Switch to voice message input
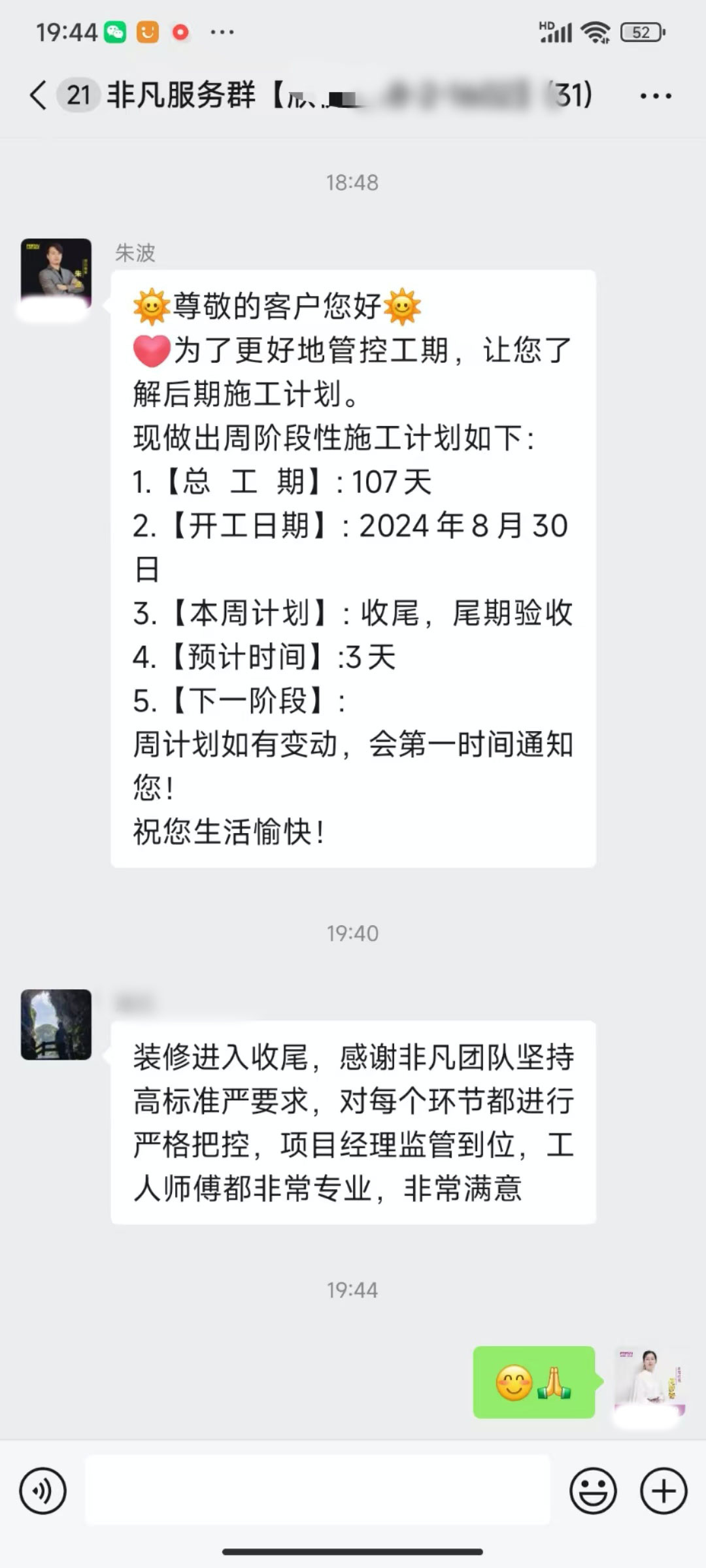 (x=43, y=1491)
